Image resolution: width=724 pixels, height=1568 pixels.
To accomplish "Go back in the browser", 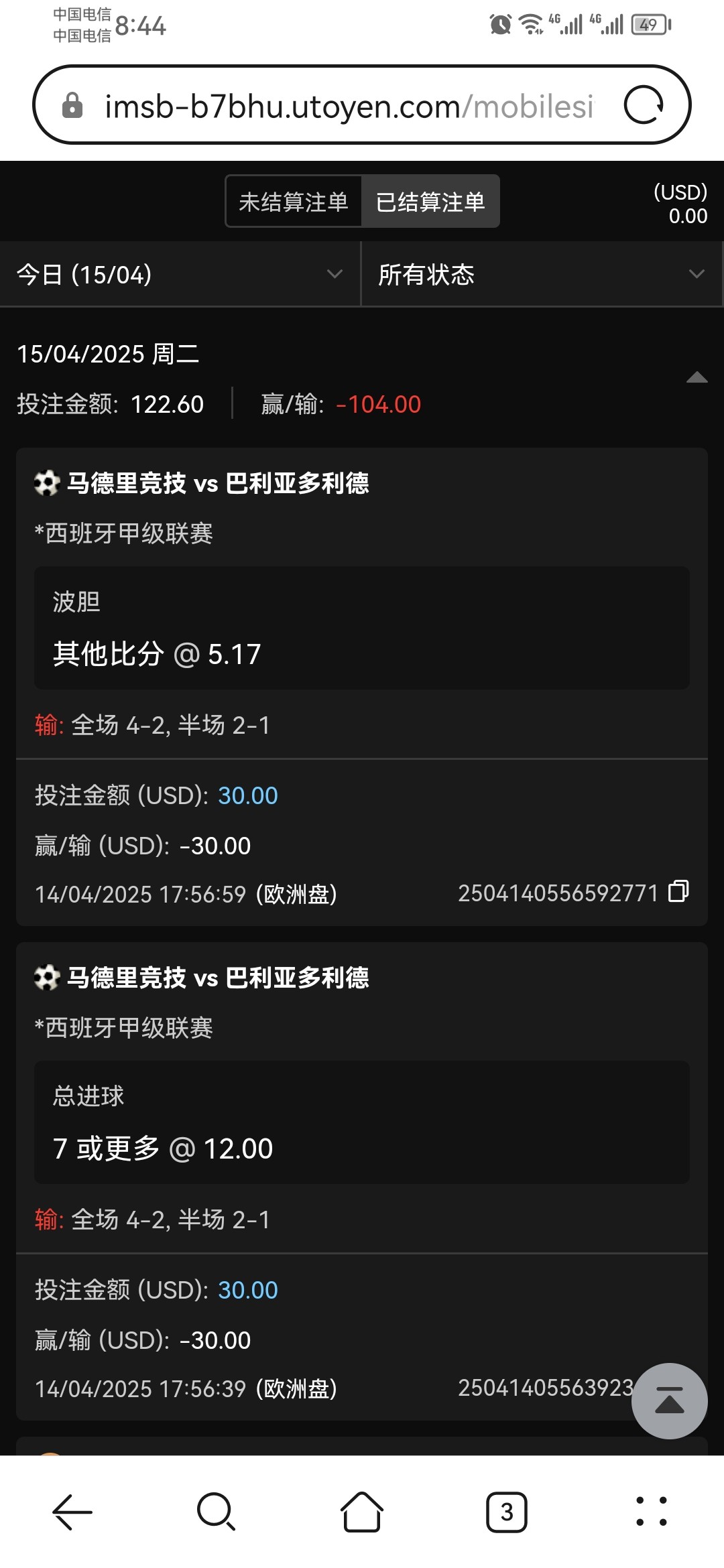I will (x=72, y=1512).
